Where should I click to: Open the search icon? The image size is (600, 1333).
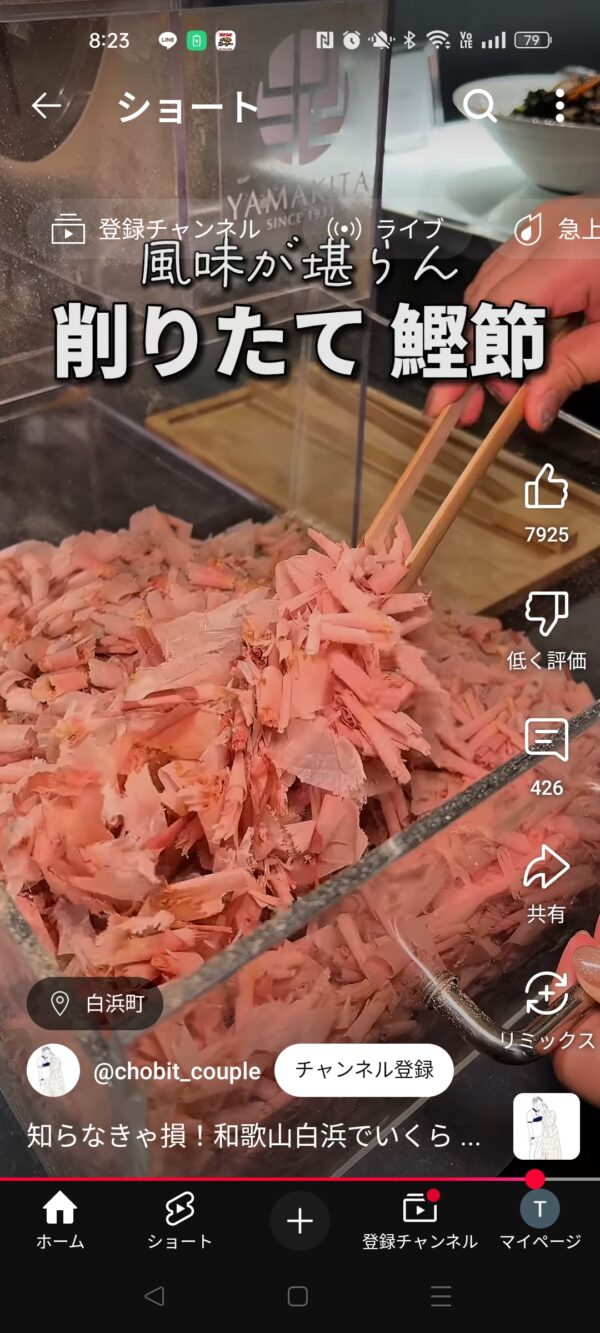click(480, 106)
